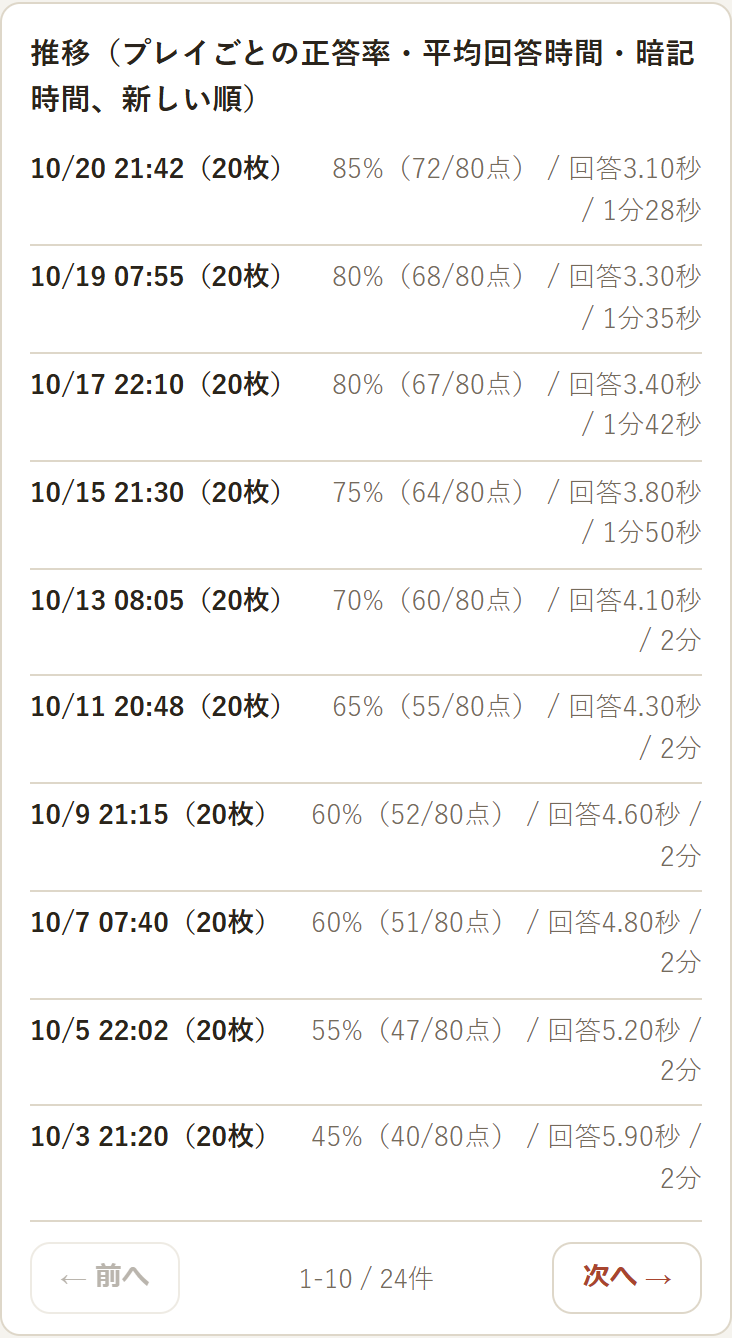Go to the next page with 次へ
732x1338 pixels.
[x=627, y=1277]
